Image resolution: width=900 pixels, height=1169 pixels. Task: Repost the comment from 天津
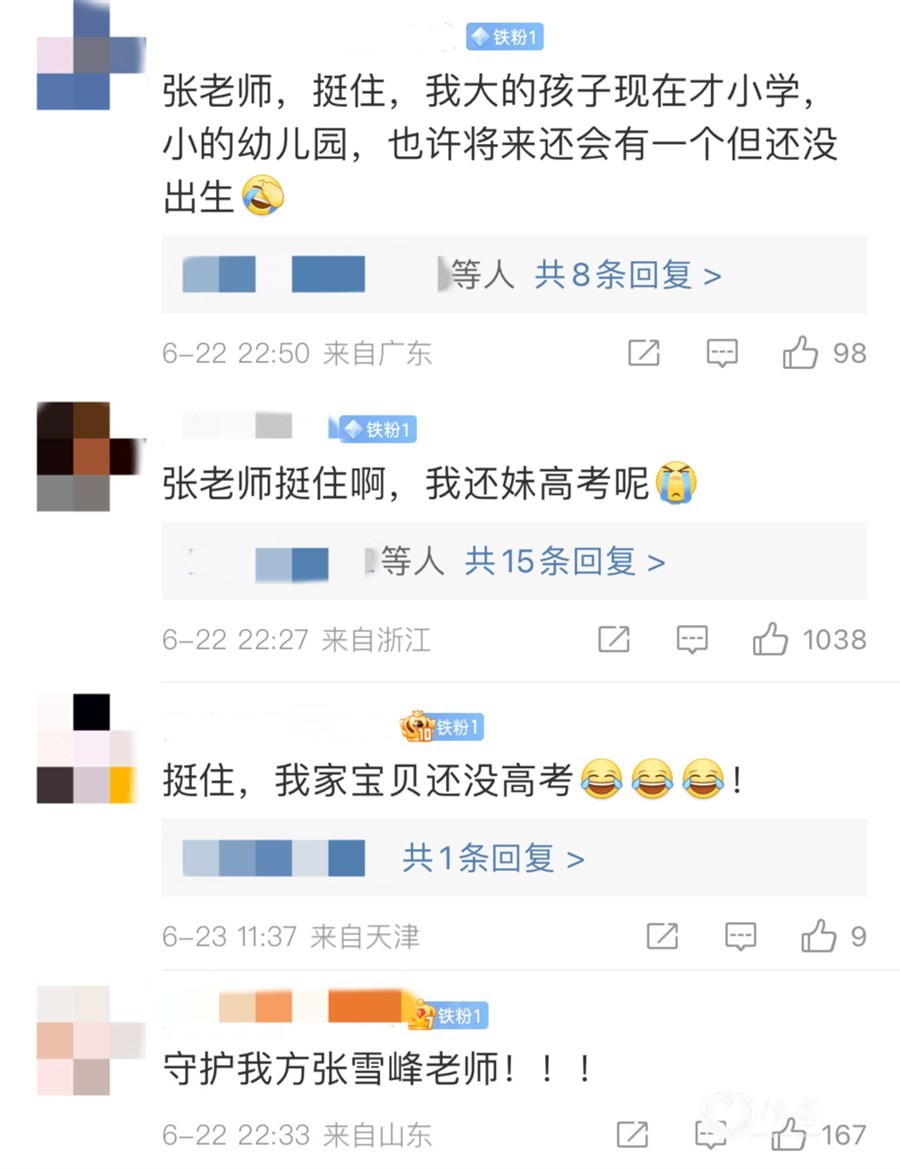pos(661,937)
